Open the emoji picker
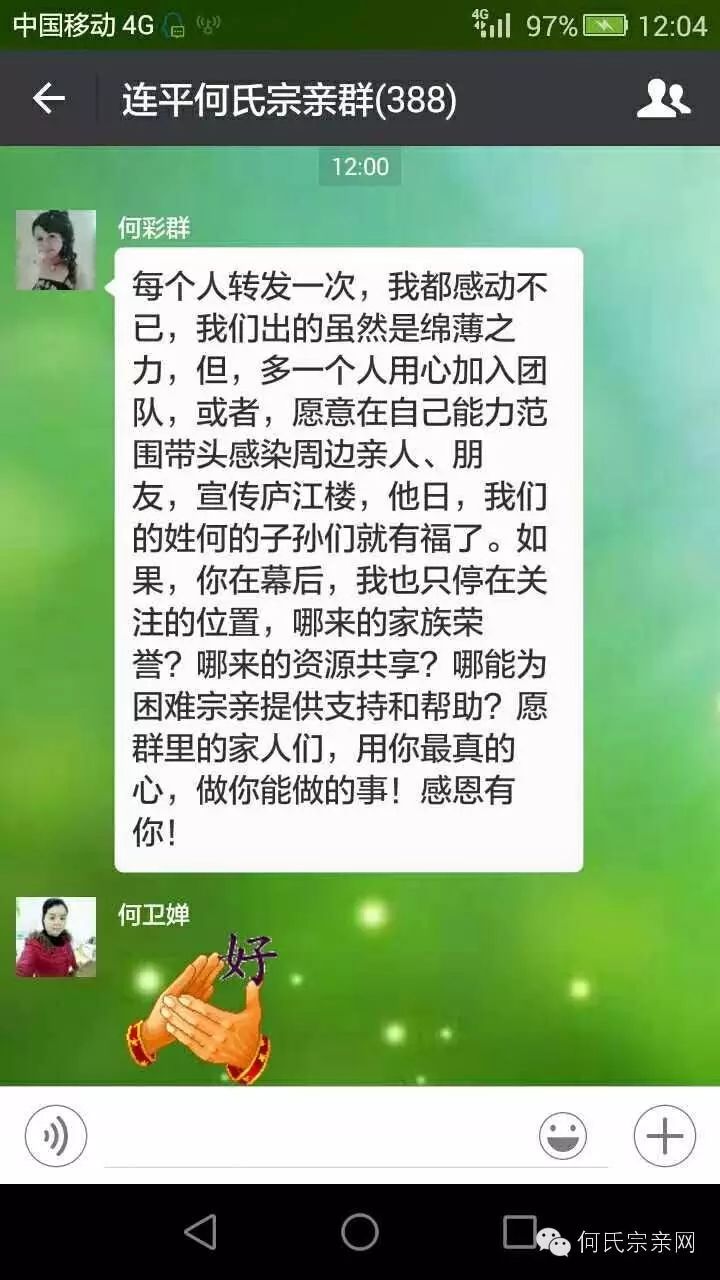720x1280 pixels. 563,1136
